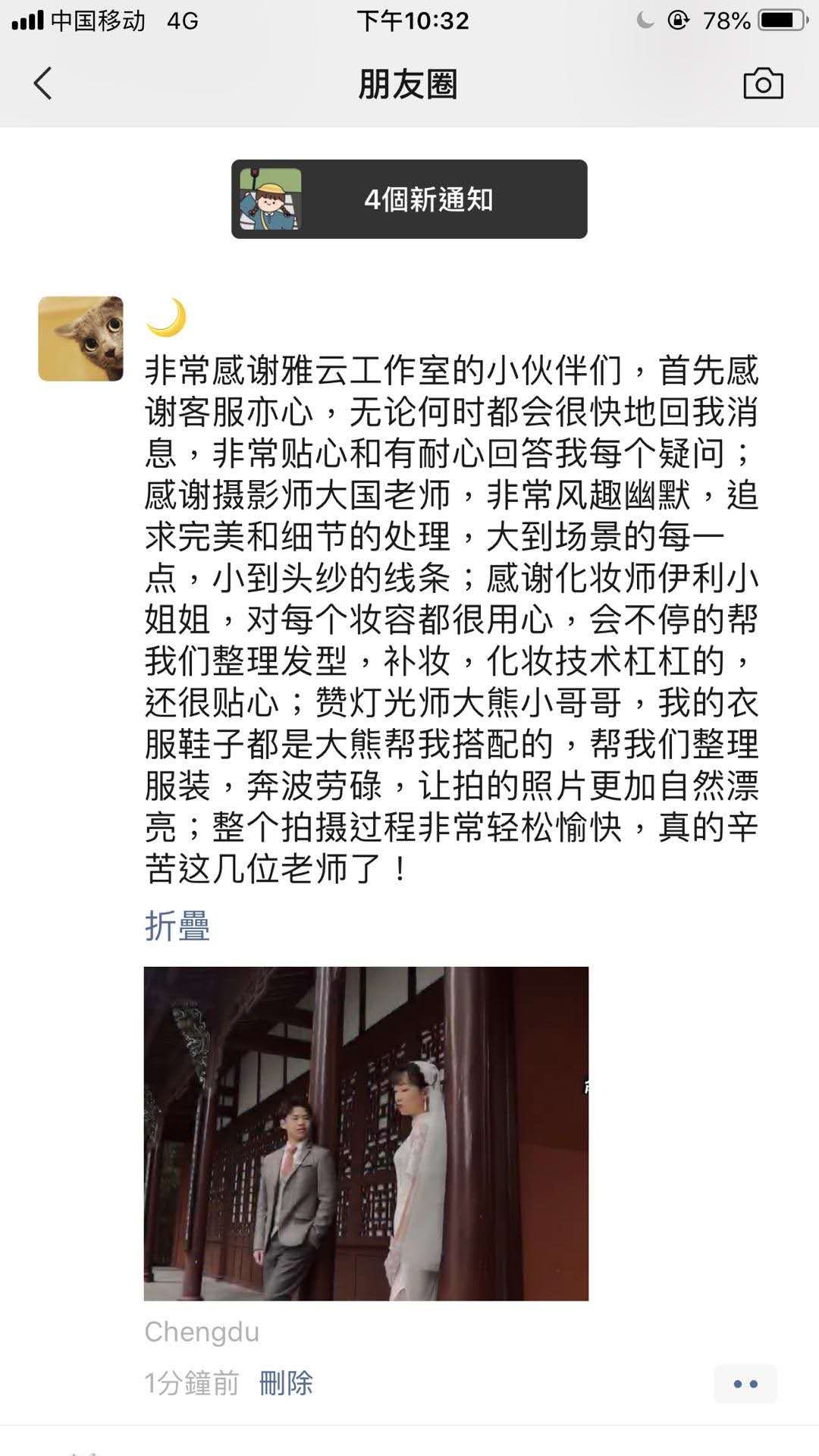
Task: Open the cat avatar profile
Action: (80, 338)
